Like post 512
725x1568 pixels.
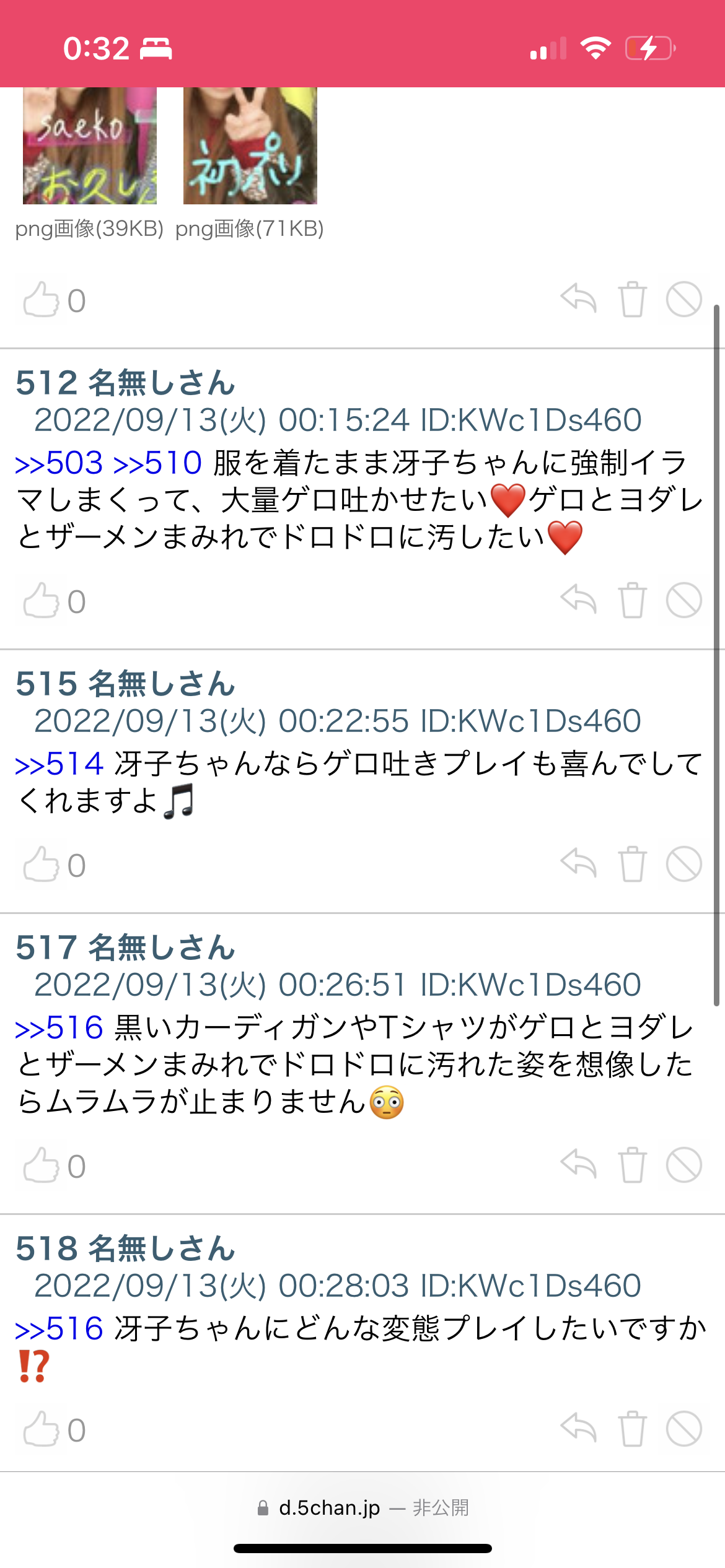(42, 601)
